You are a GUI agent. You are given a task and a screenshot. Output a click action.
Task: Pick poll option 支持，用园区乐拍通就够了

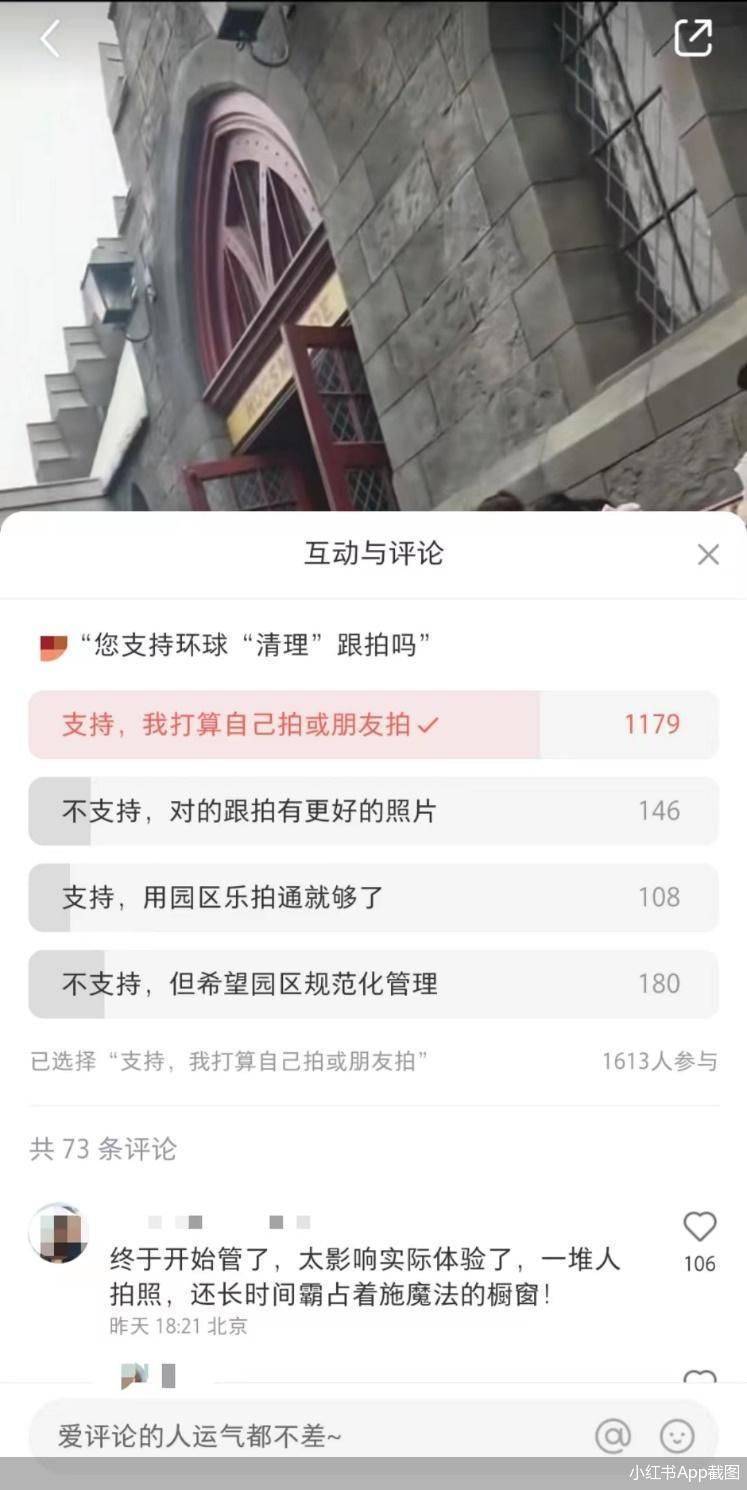pos(373,897)
